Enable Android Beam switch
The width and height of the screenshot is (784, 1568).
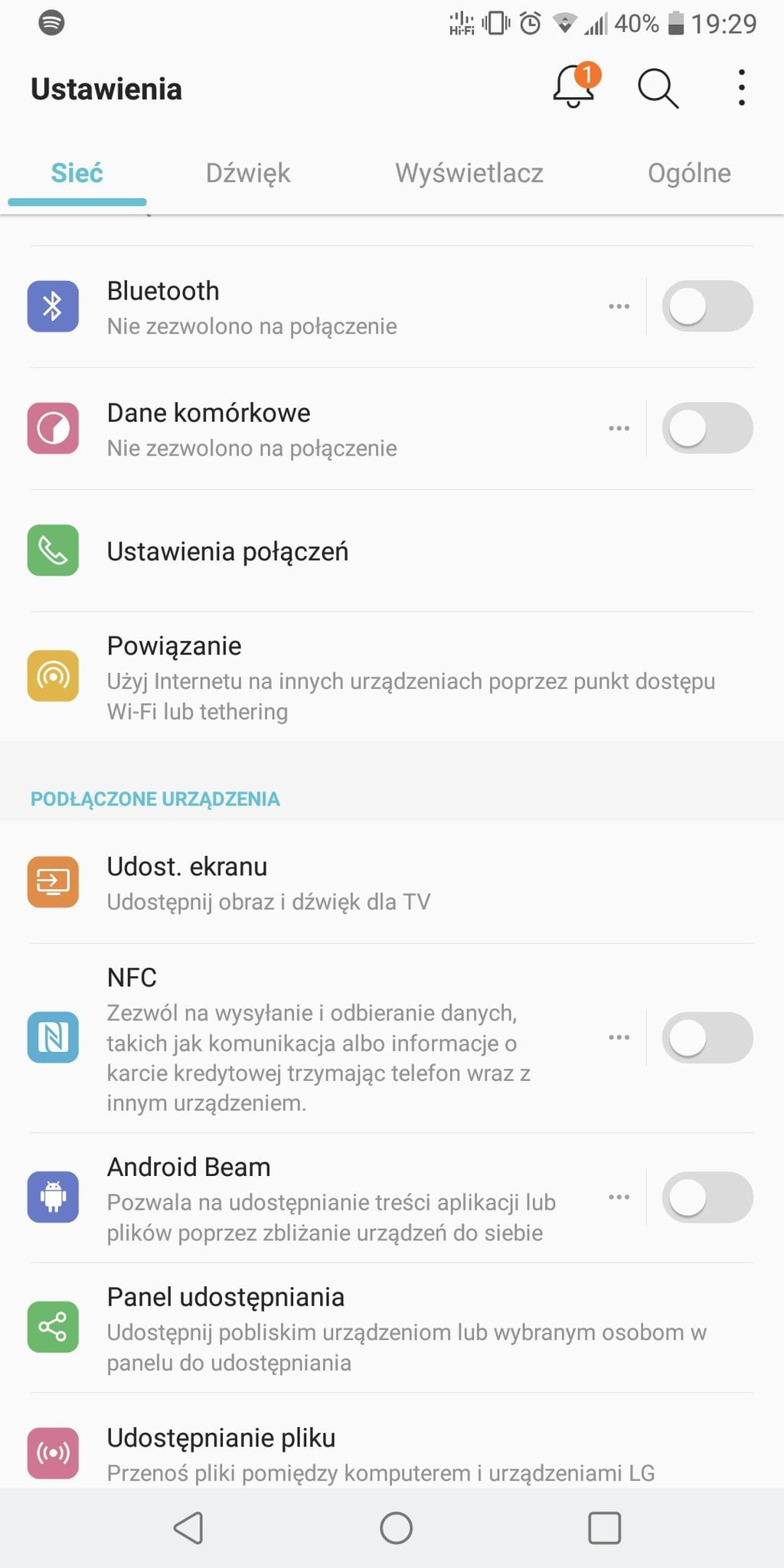(707, 1197)
